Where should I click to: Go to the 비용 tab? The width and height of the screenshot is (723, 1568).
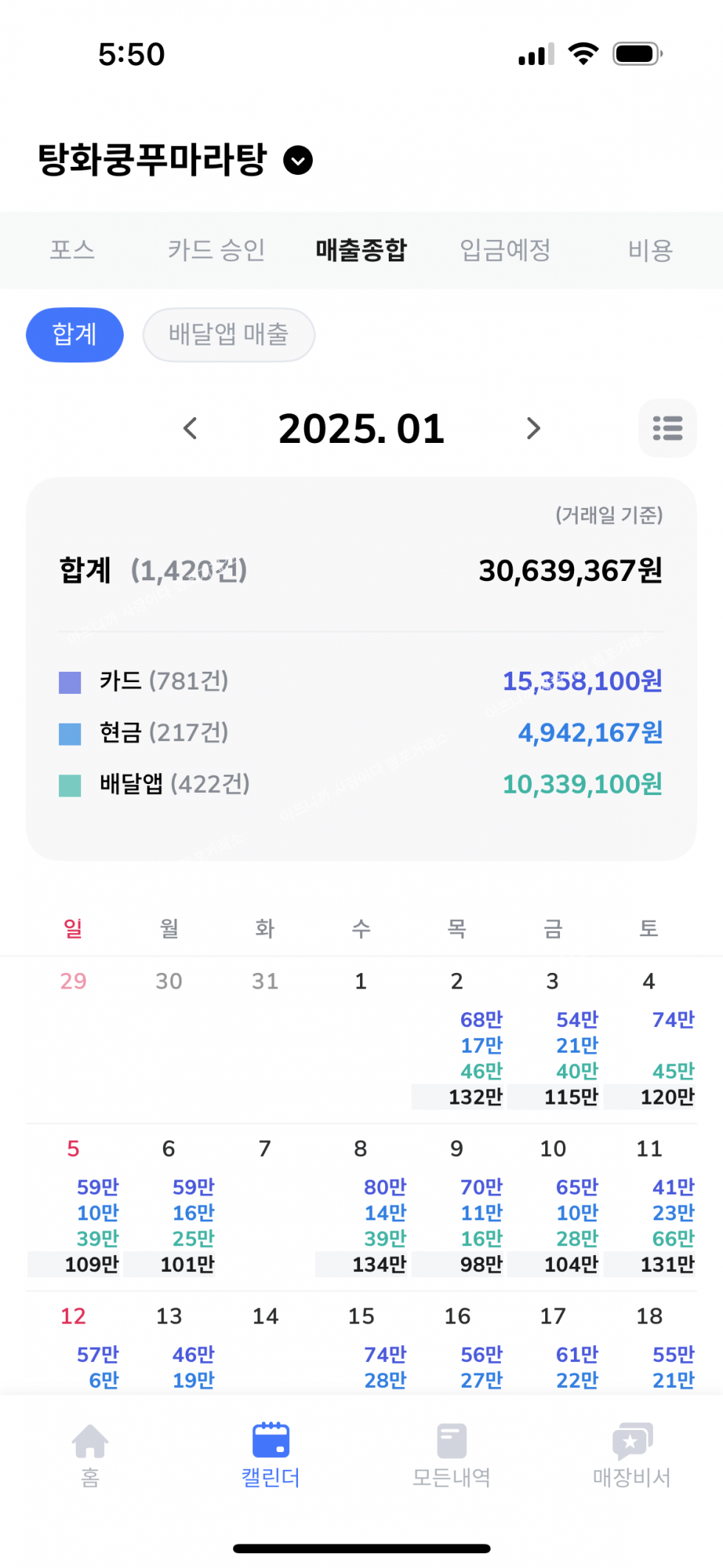650,250
